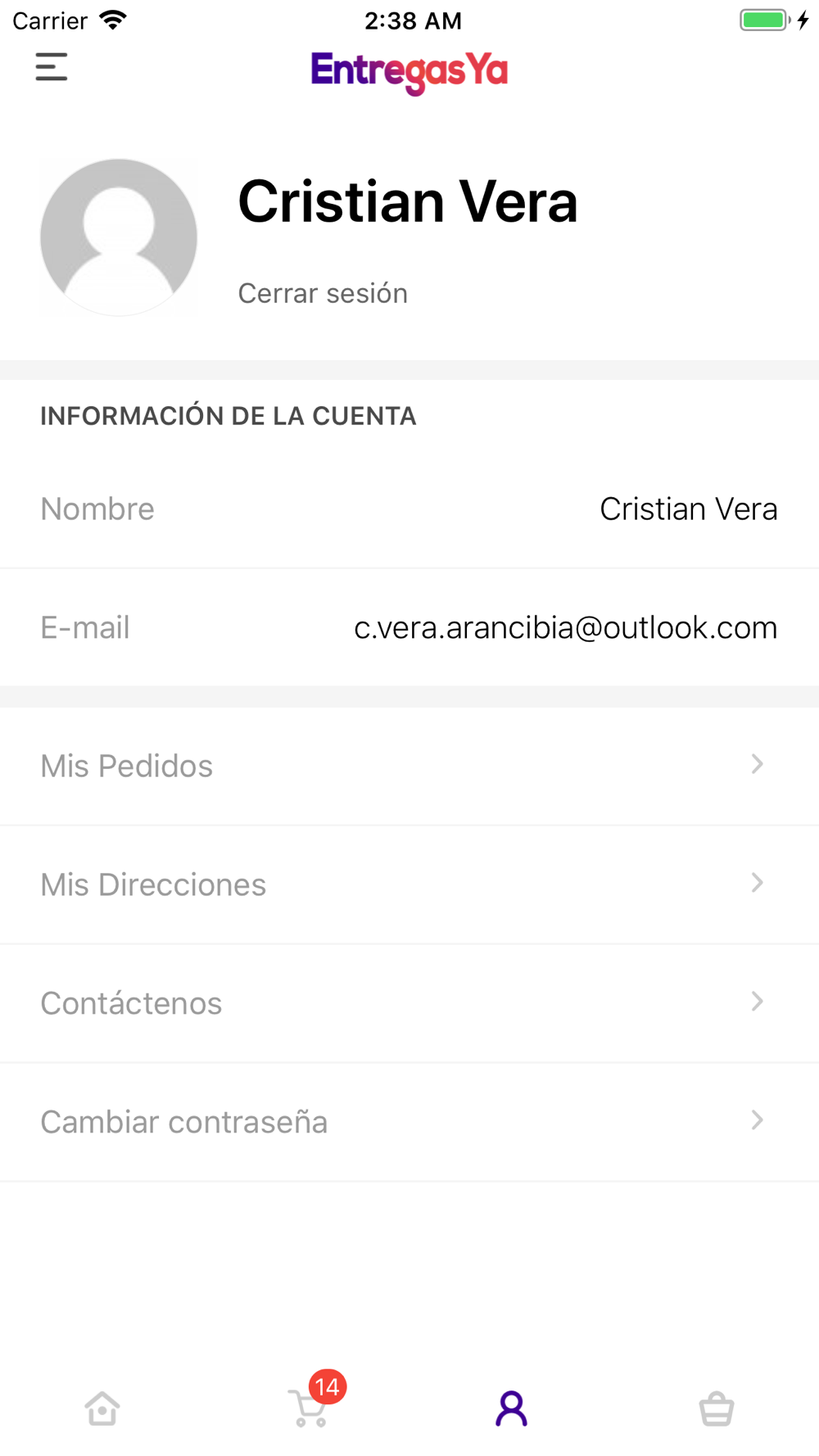
Task: Open Mis Pedidos
Action: point(409,766)
